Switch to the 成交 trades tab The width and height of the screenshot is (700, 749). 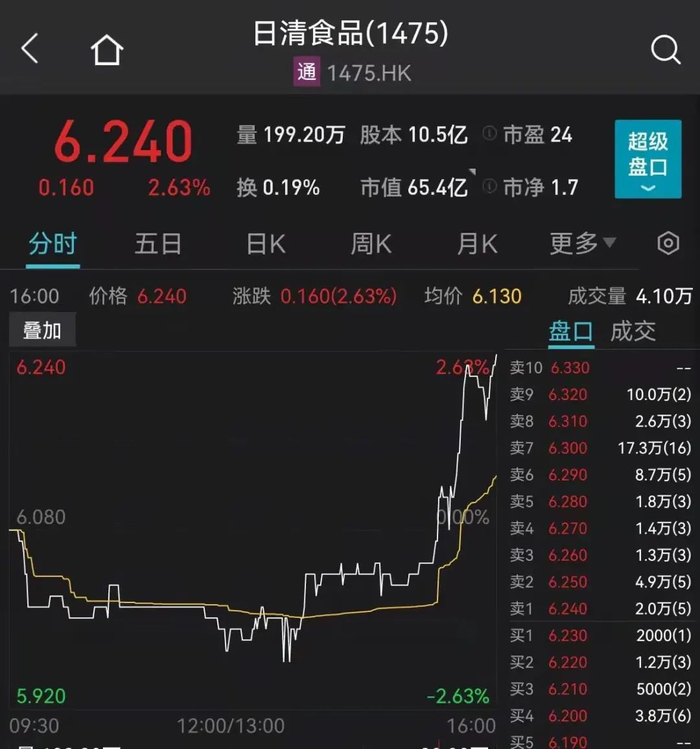point(633,331)
